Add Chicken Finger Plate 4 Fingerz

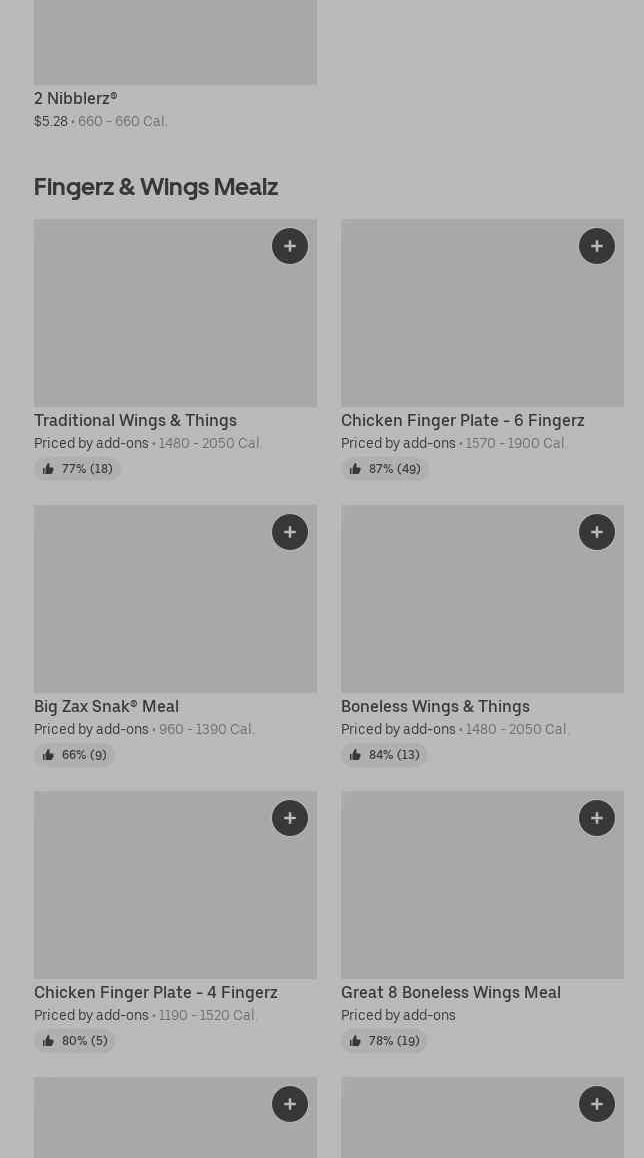click(x=290, y=818)
